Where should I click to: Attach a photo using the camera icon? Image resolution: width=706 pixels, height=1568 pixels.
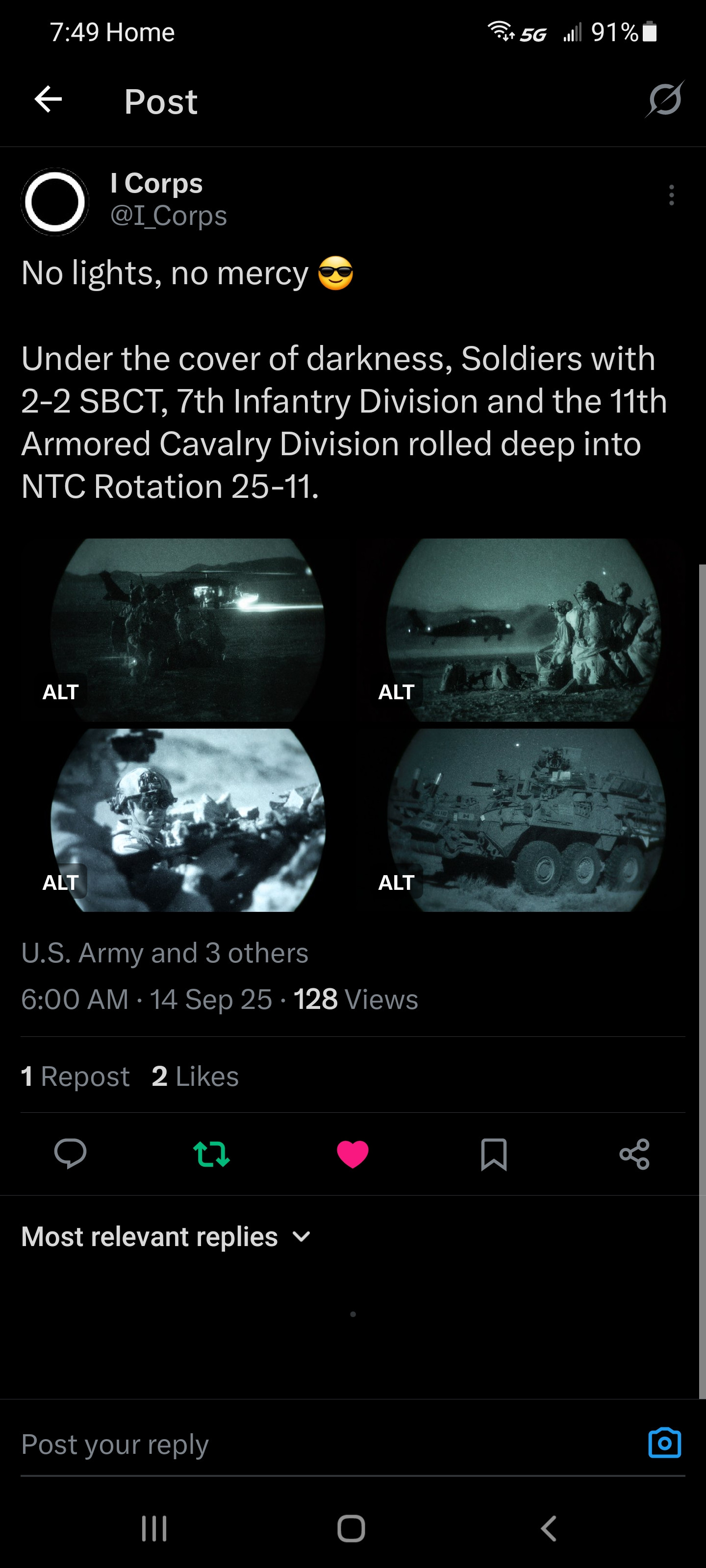(x=664, y=1443)
